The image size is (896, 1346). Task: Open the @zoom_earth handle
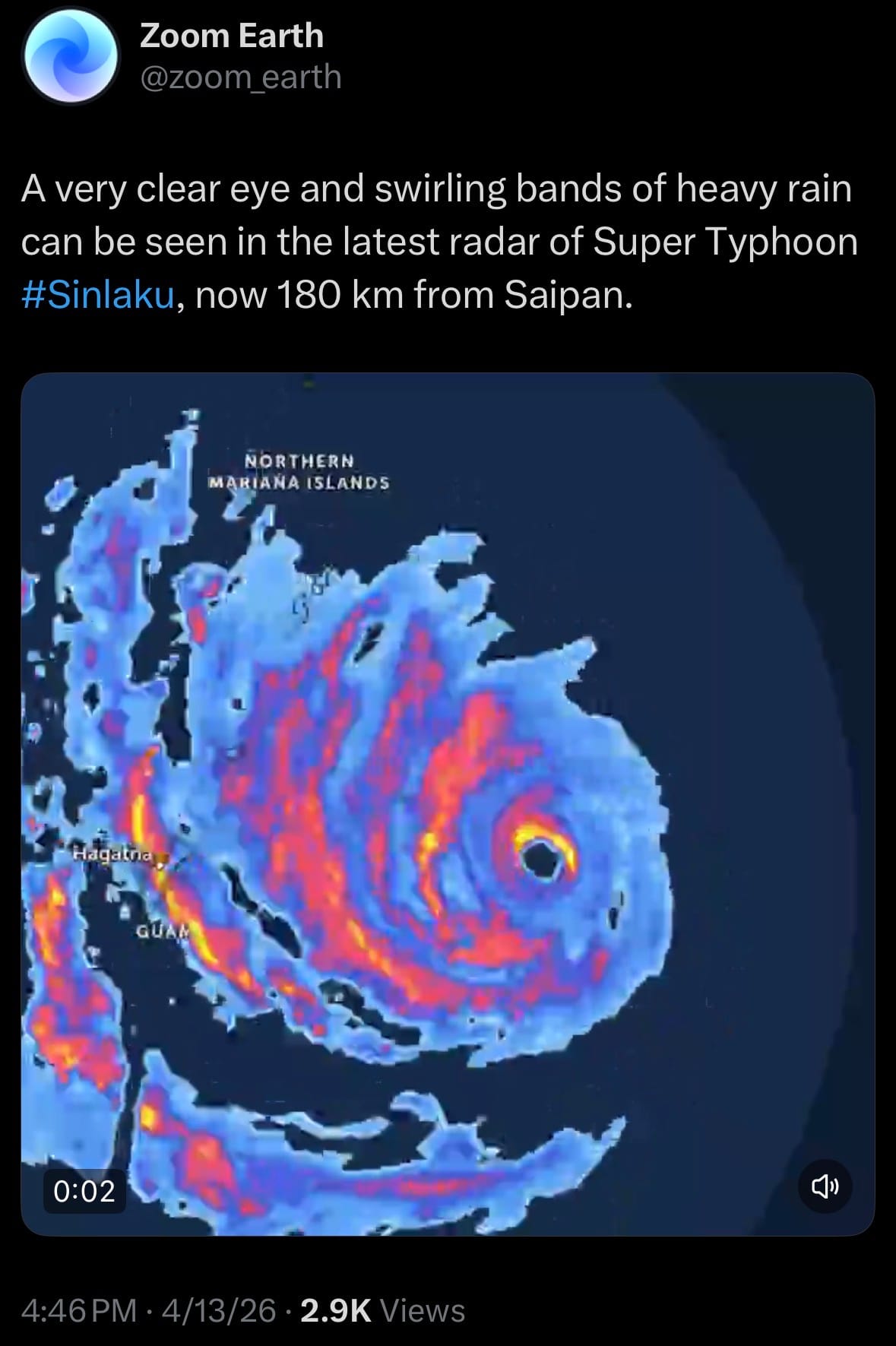240,77
